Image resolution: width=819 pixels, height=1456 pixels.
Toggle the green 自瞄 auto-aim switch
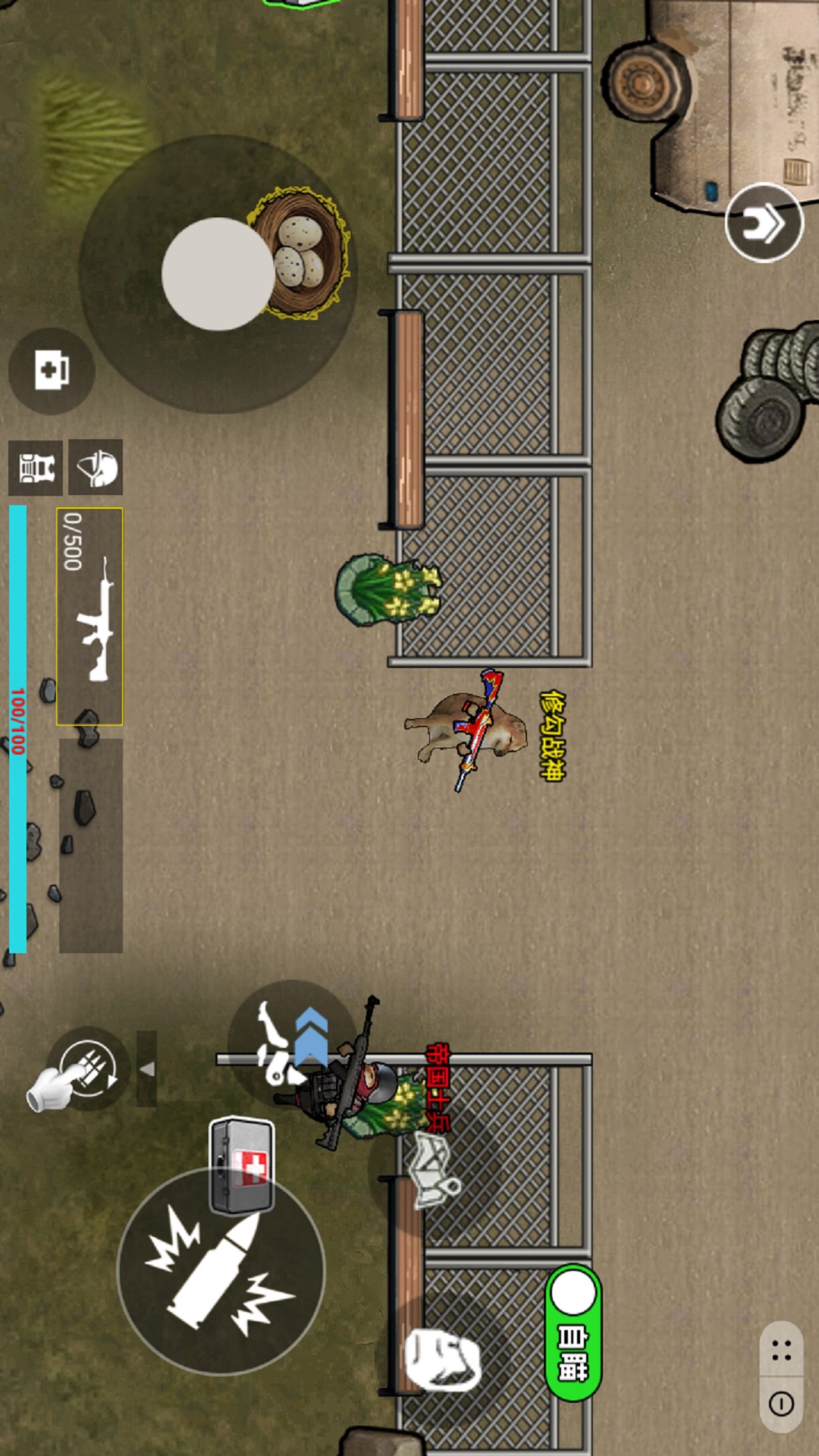tap(574, 1332)
